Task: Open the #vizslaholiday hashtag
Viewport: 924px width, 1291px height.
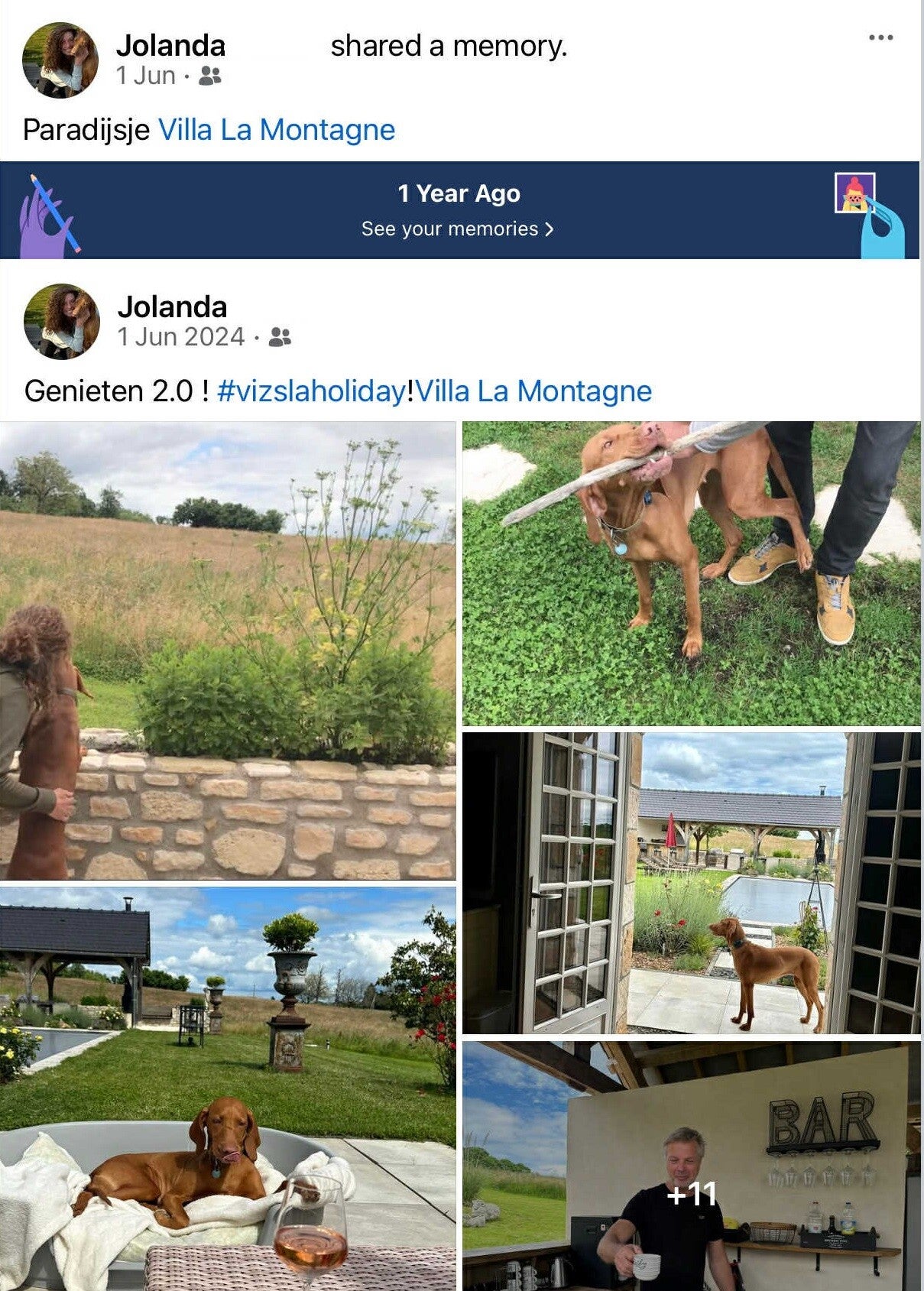Action: click(x=311, y=391)
